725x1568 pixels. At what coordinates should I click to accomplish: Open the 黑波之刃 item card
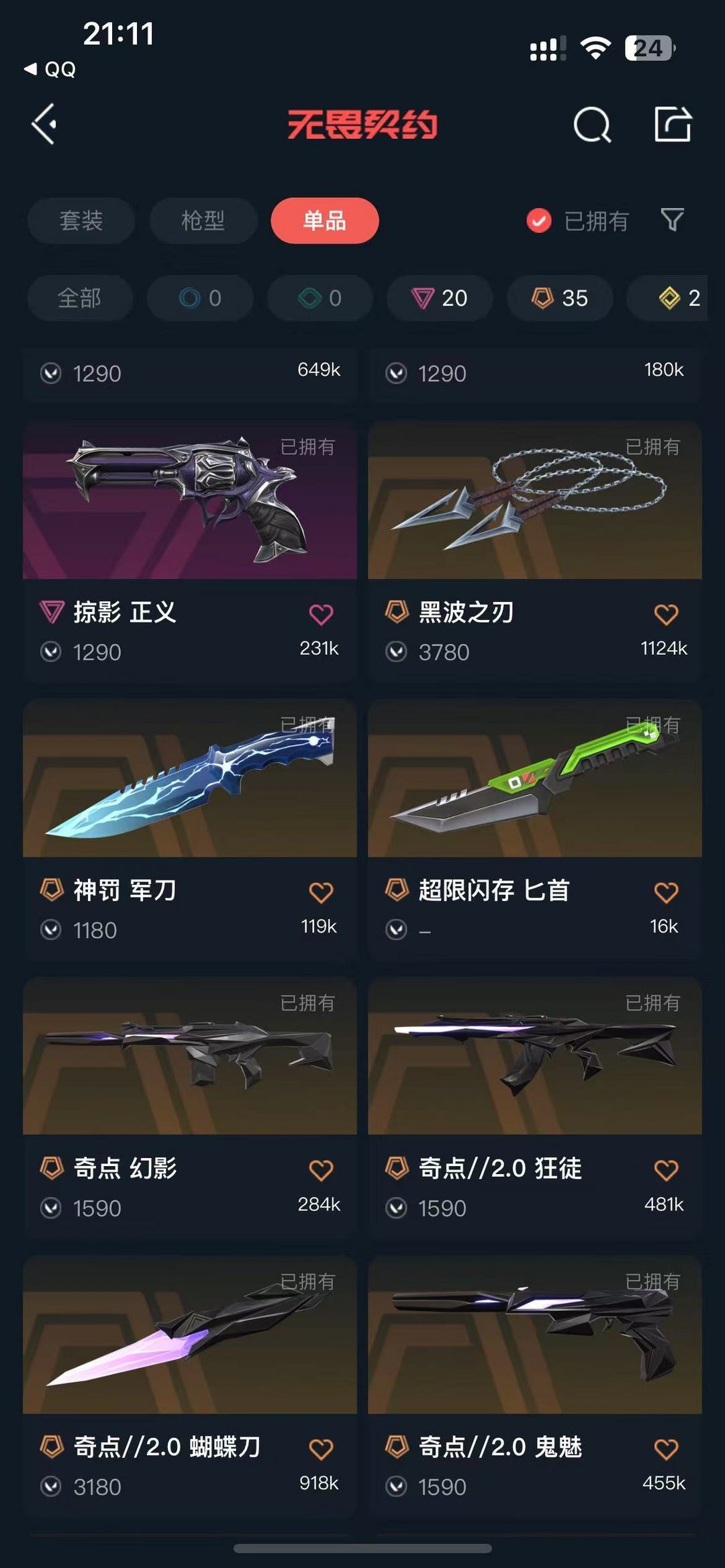click(x=534, y=501)
